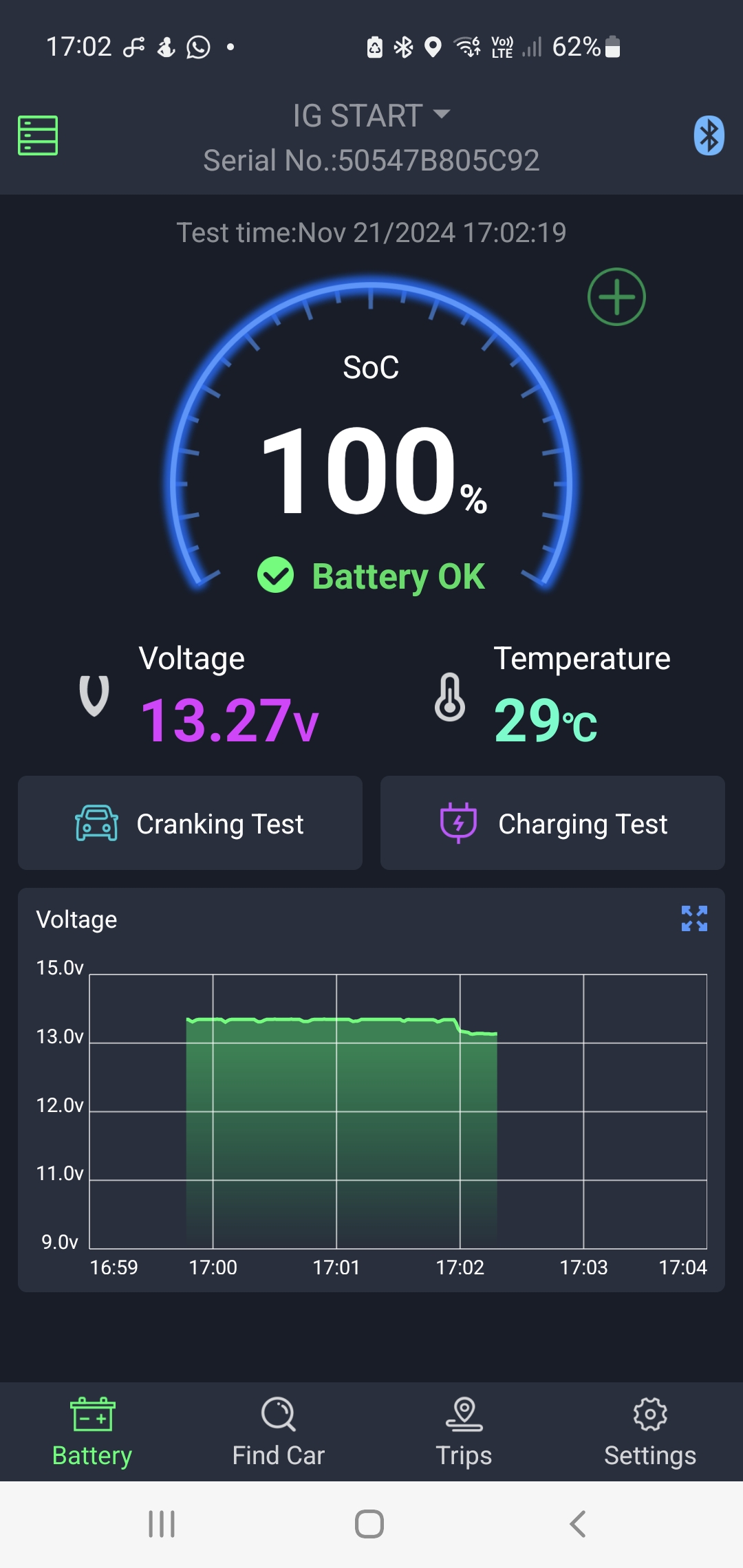Open recent apps from navigation bar
This screenshot has width=743, height=1568.
coord(162,1524)
